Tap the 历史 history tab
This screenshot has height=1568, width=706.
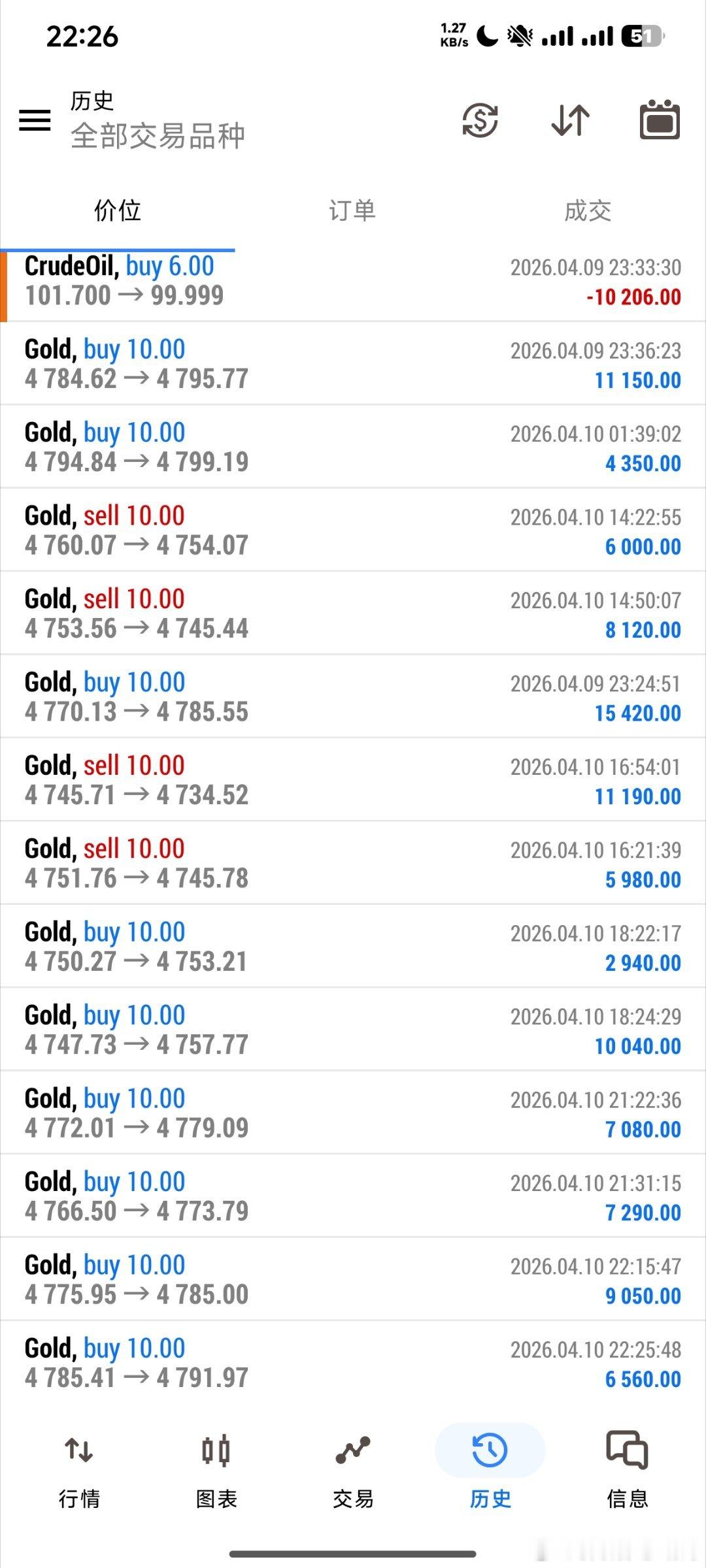(x=490, y=1469)
